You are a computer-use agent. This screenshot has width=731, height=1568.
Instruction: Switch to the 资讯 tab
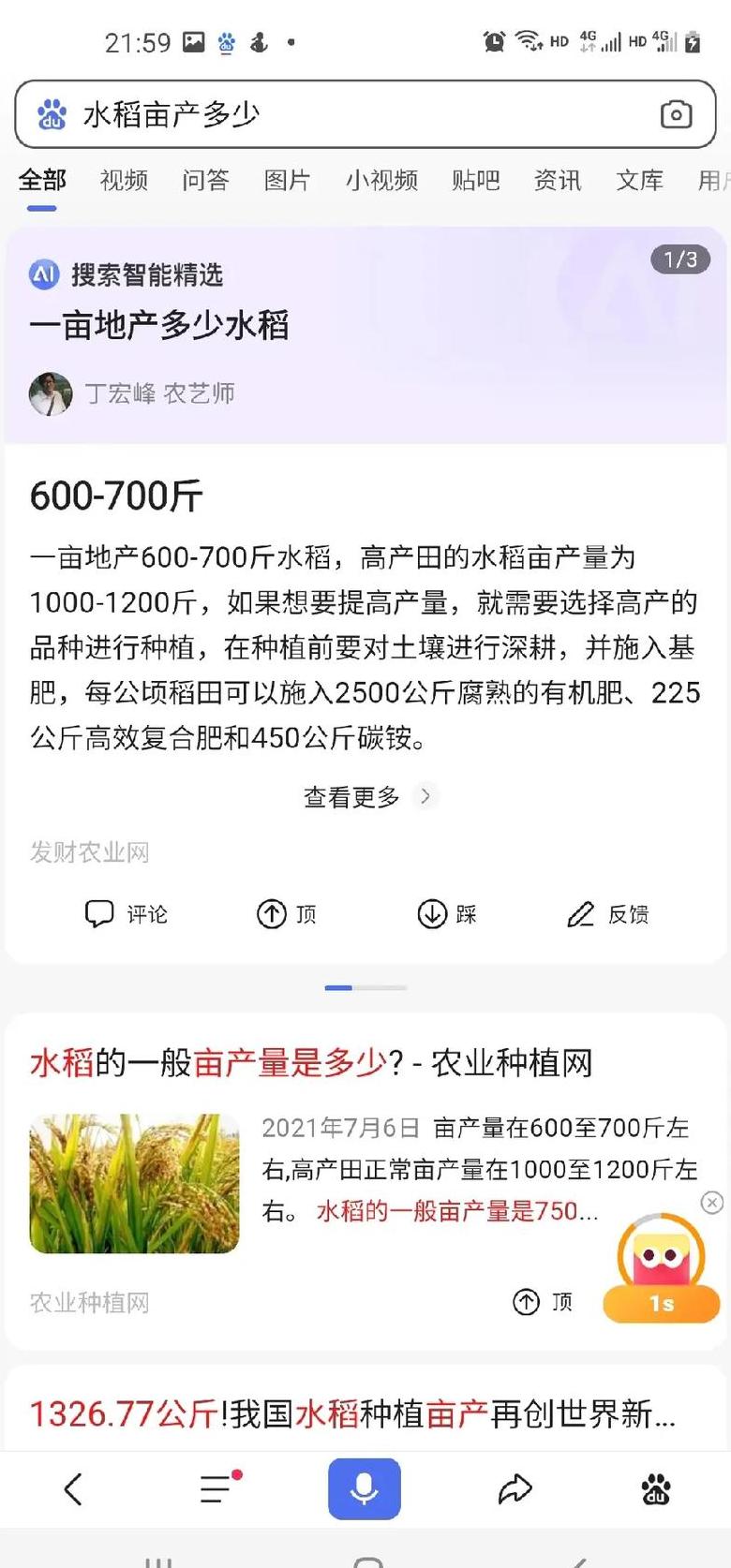pyautogui.click(x=558, y=180)
